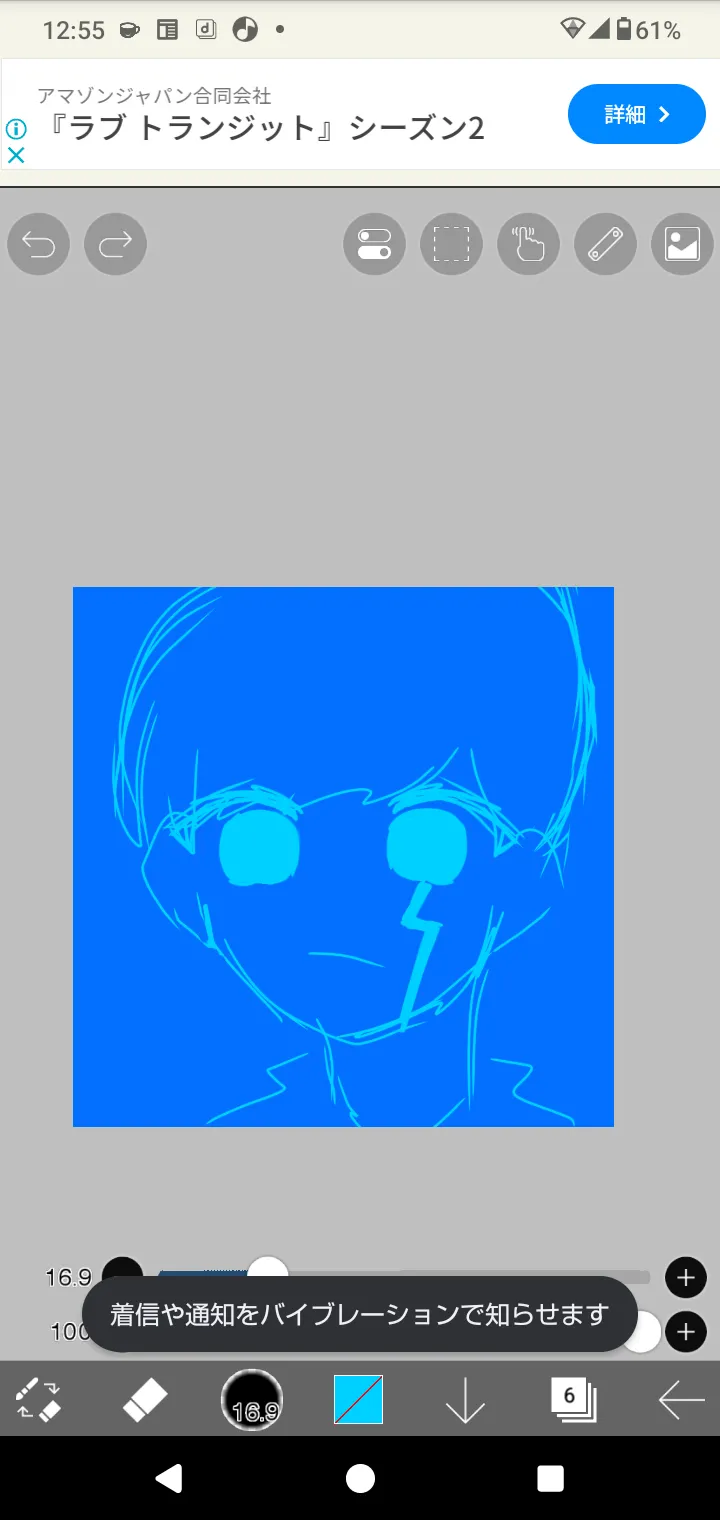Open the stabilizer hand-touch tool
Screen dimensions: 720x1520
tap(528, 244)
